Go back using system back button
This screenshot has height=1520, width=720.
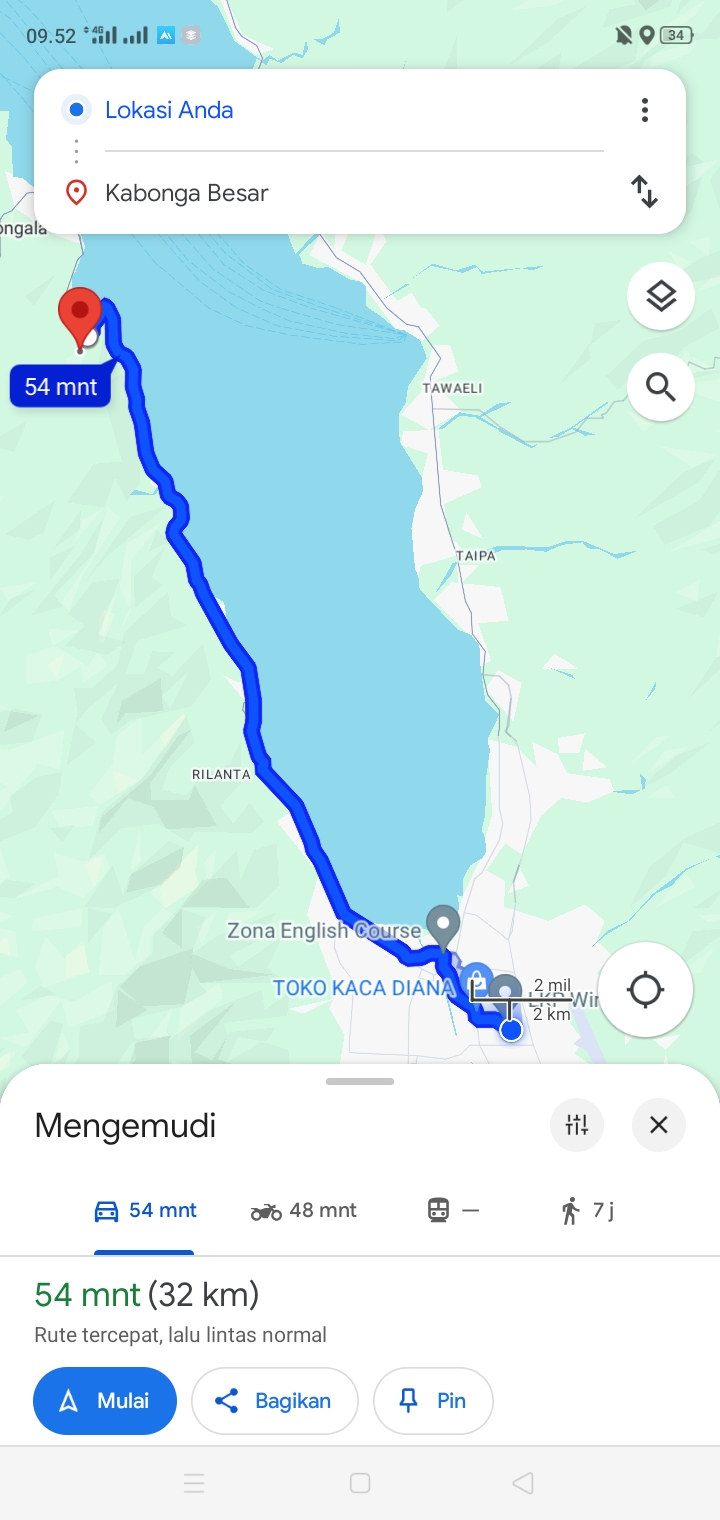click(x=522, y=1483)
